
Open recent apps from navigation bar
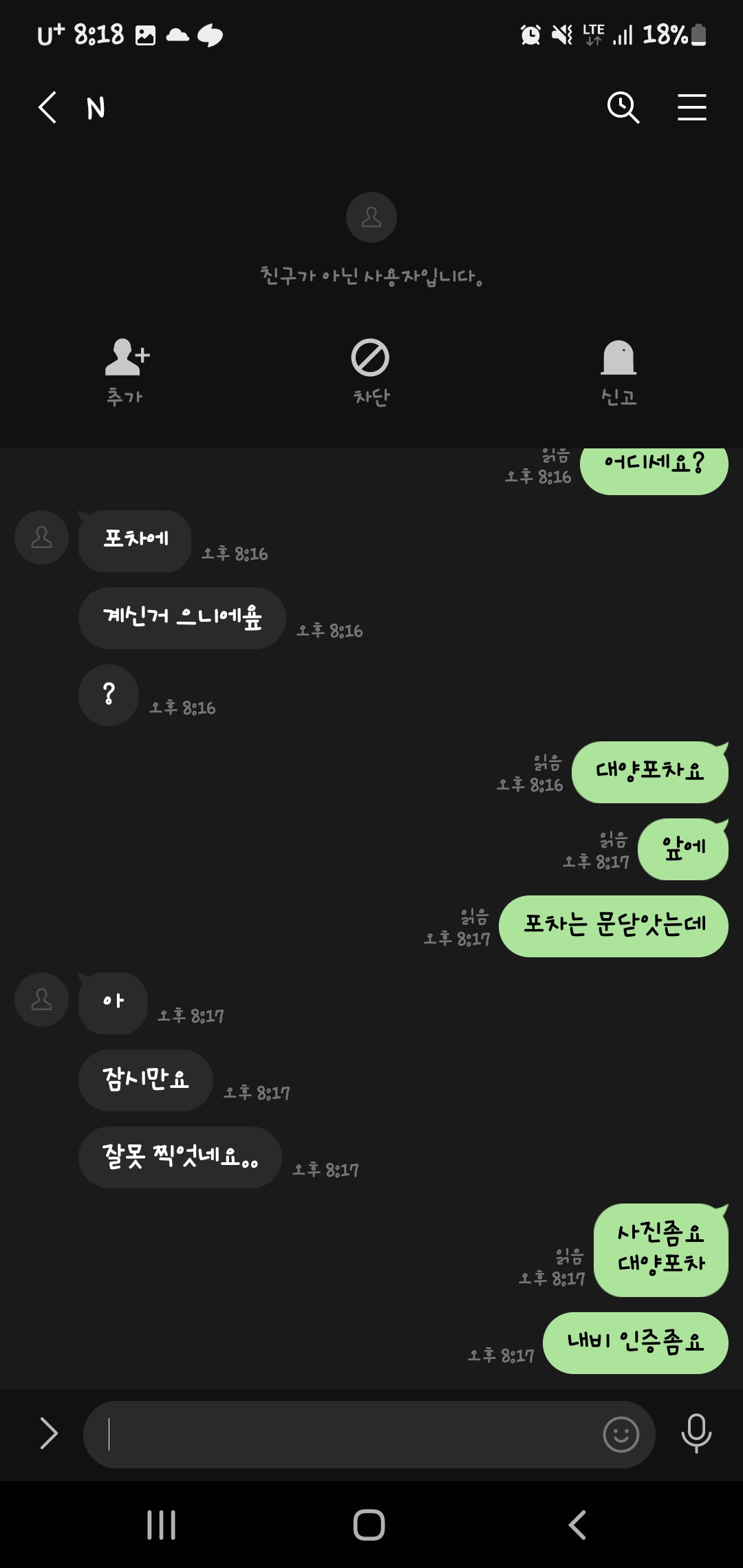coord(162,1525)
